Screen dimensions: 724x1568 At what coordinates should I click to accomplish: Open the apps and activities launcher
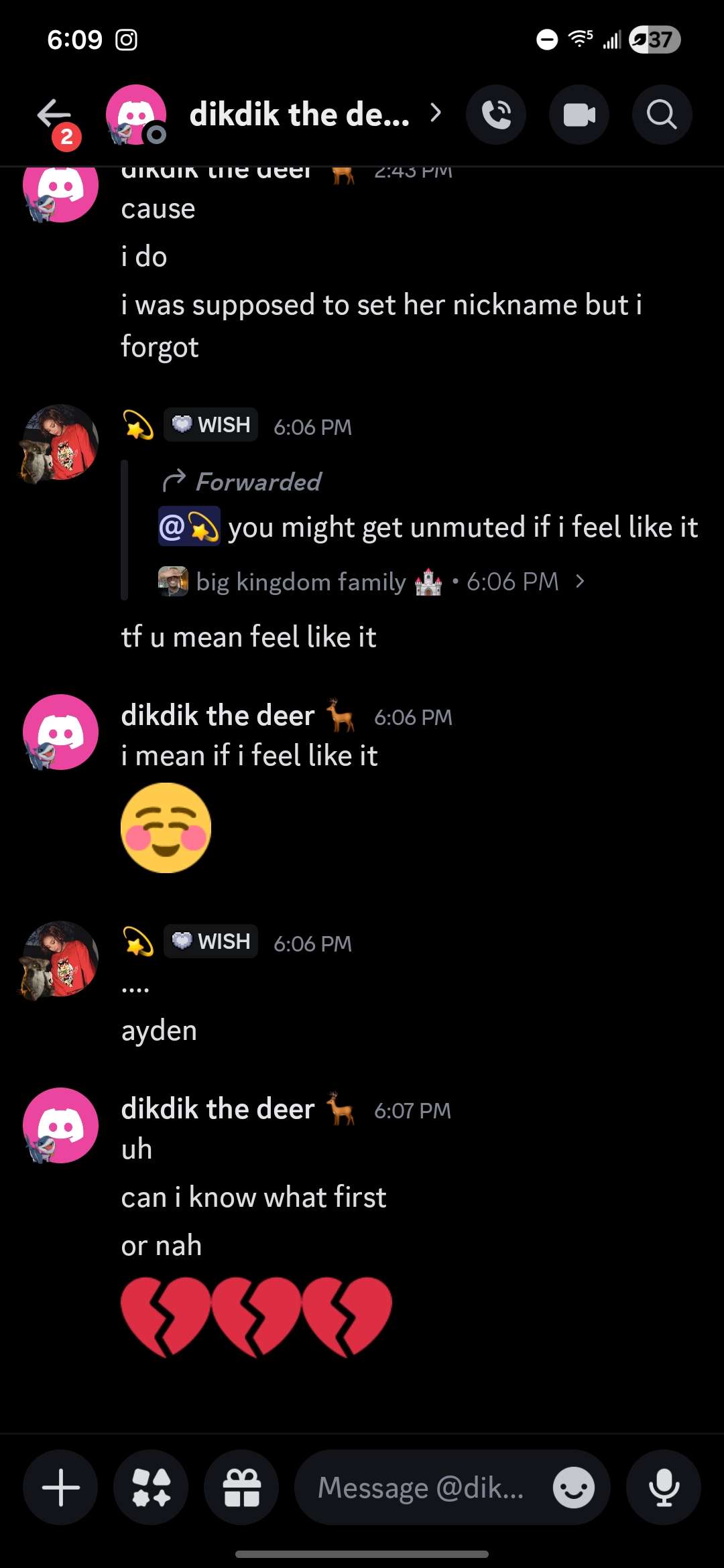151,1488
